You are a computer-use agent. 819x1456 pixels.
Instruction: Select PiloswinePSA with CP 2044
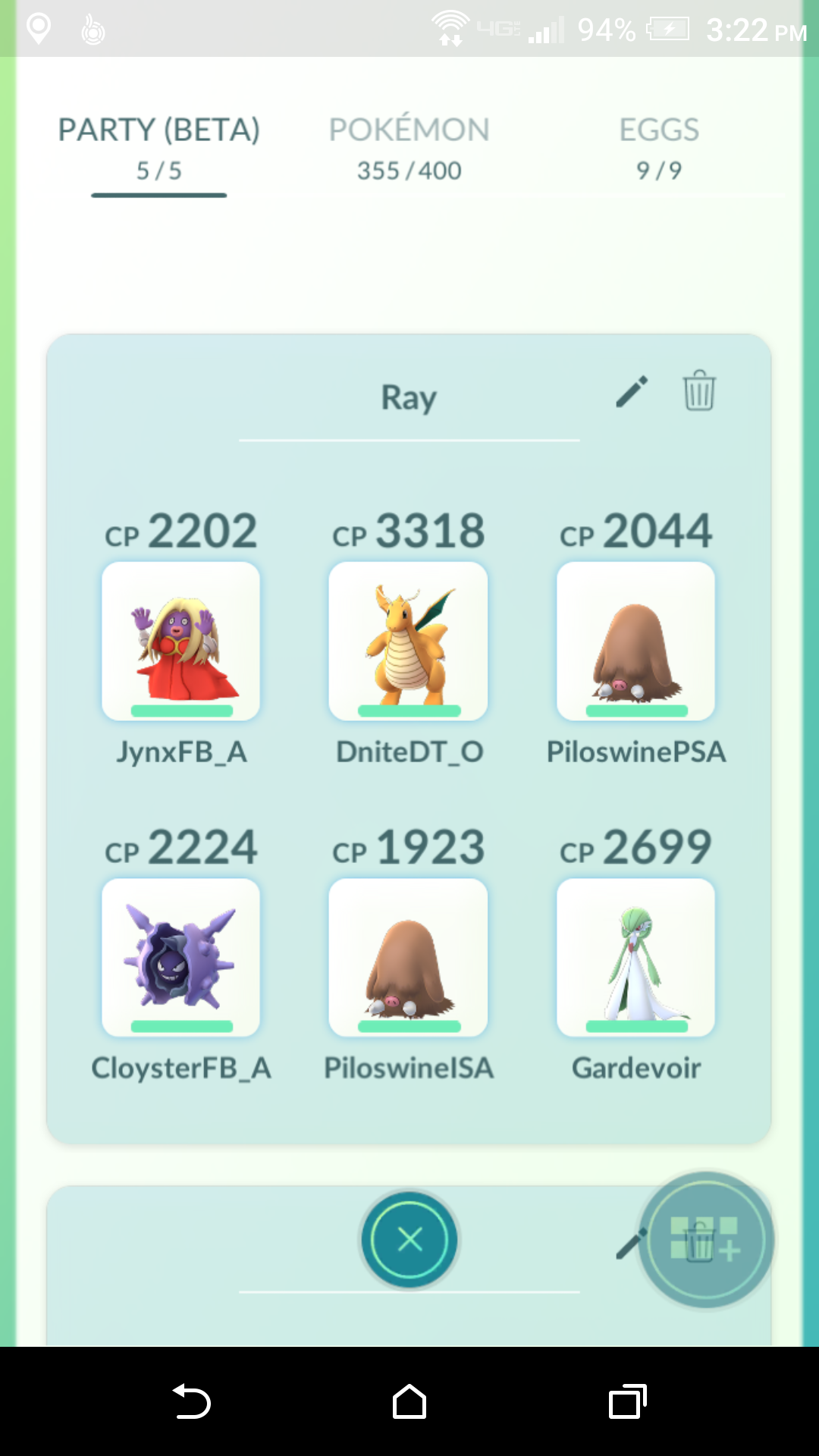pos(635,641)
